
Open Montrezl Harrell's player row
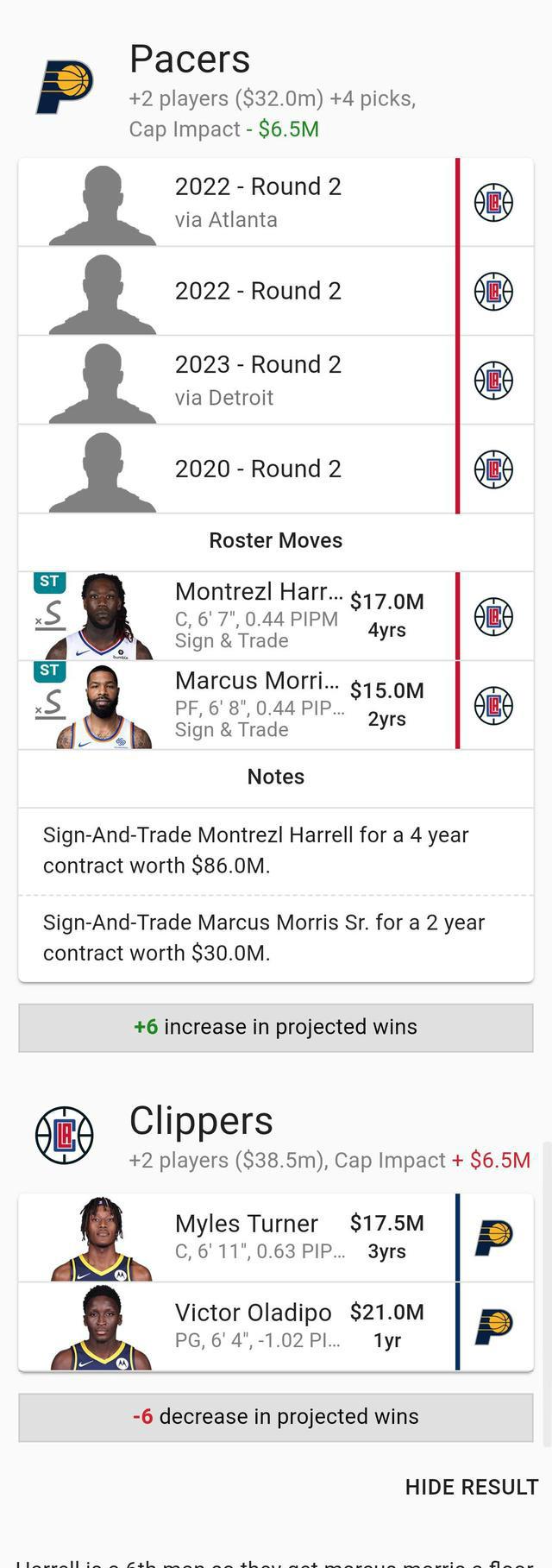pos(258,616)
